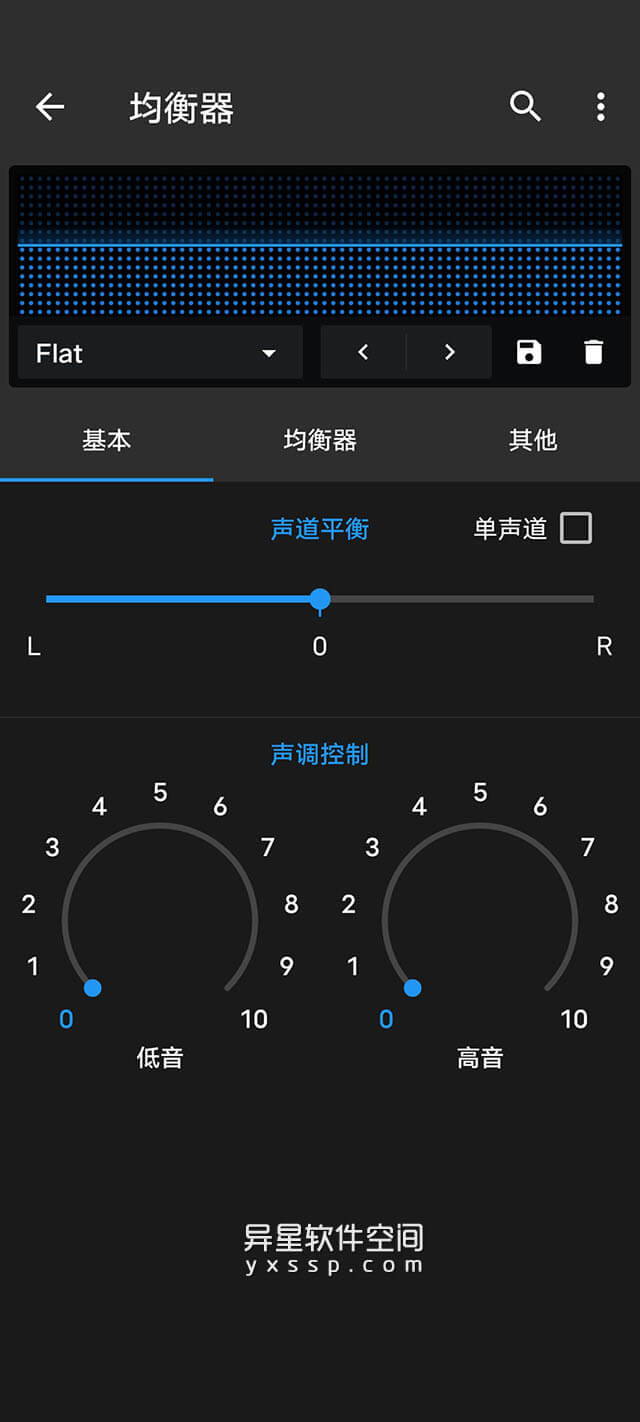The height and width of the screenshot is (1422, 640).
Task: Go back using the arrow icon
Action: 50,107
